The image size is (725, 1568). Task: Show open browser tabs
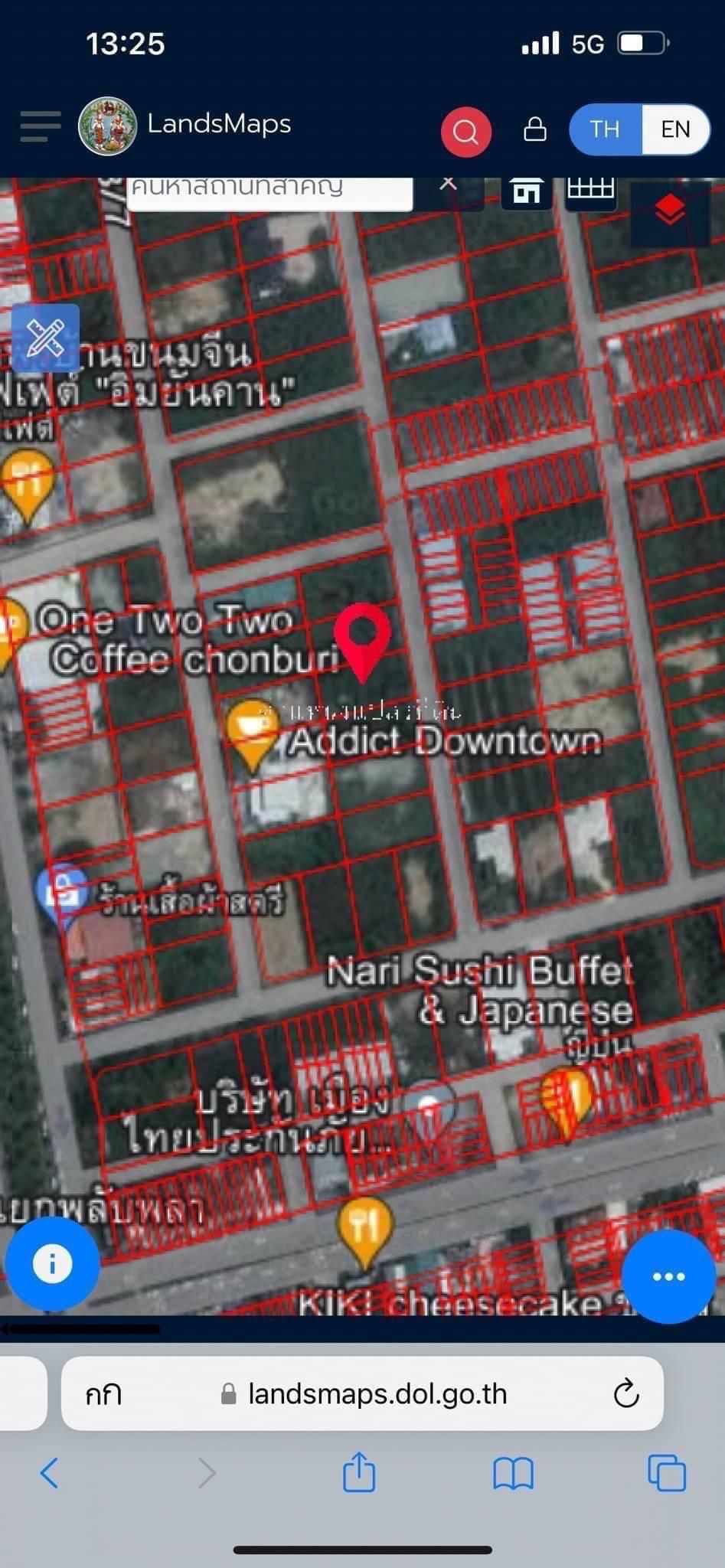(x=667, y=1472)
